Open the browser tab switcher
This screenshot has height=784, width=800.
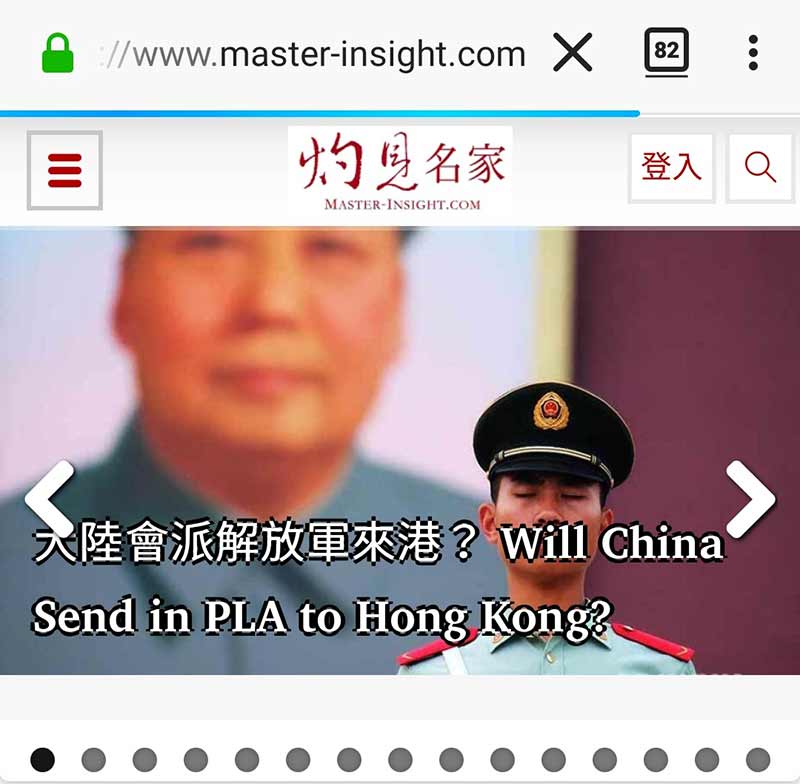(666, 51)
